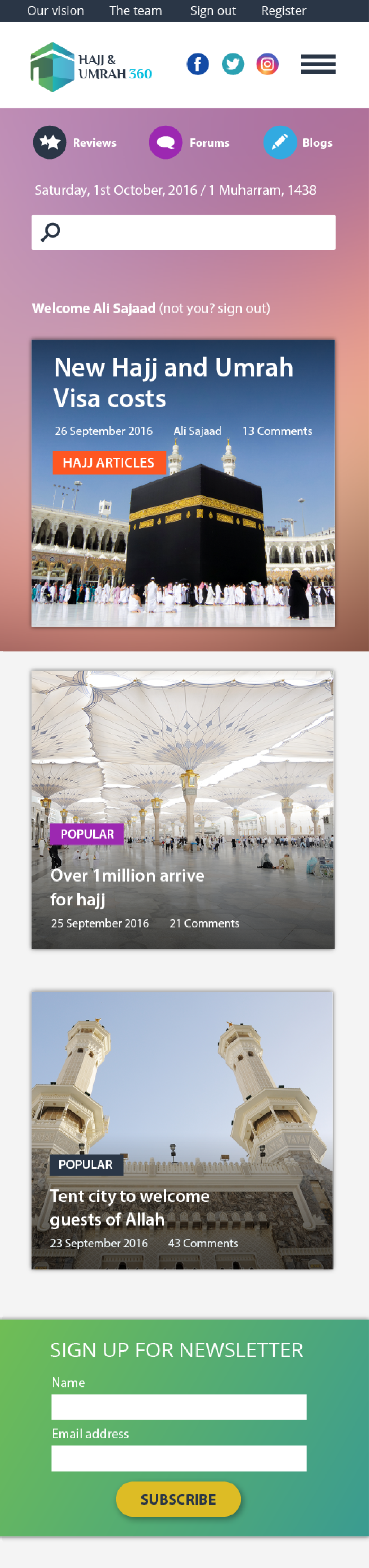Open the hamburger menu

pos(318,64)
